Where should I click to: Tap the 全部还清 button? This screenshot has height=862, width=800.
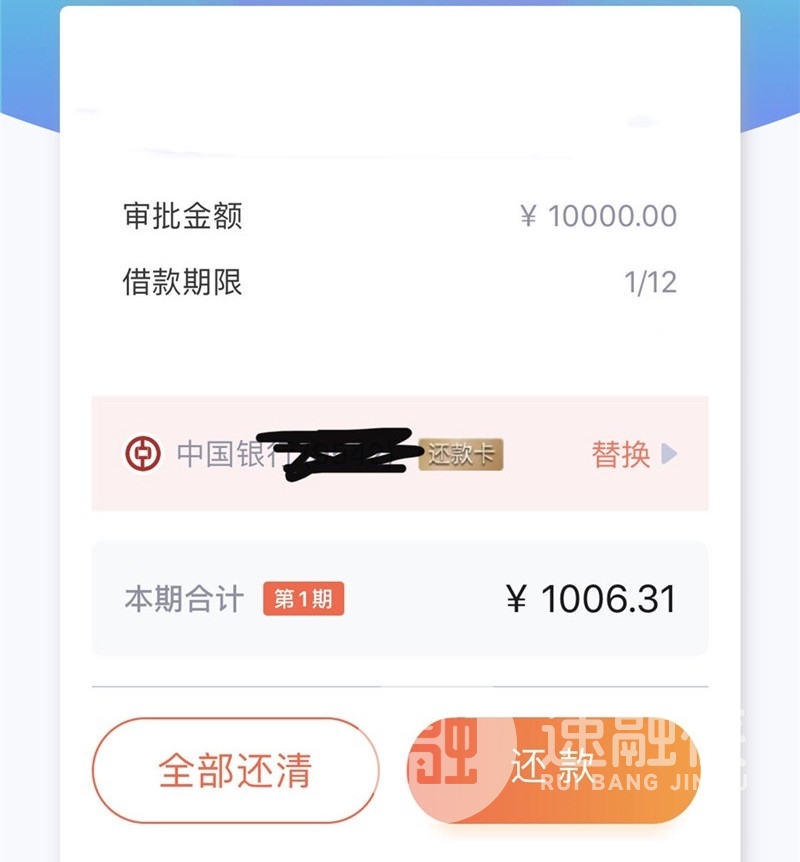coord(235,770)
